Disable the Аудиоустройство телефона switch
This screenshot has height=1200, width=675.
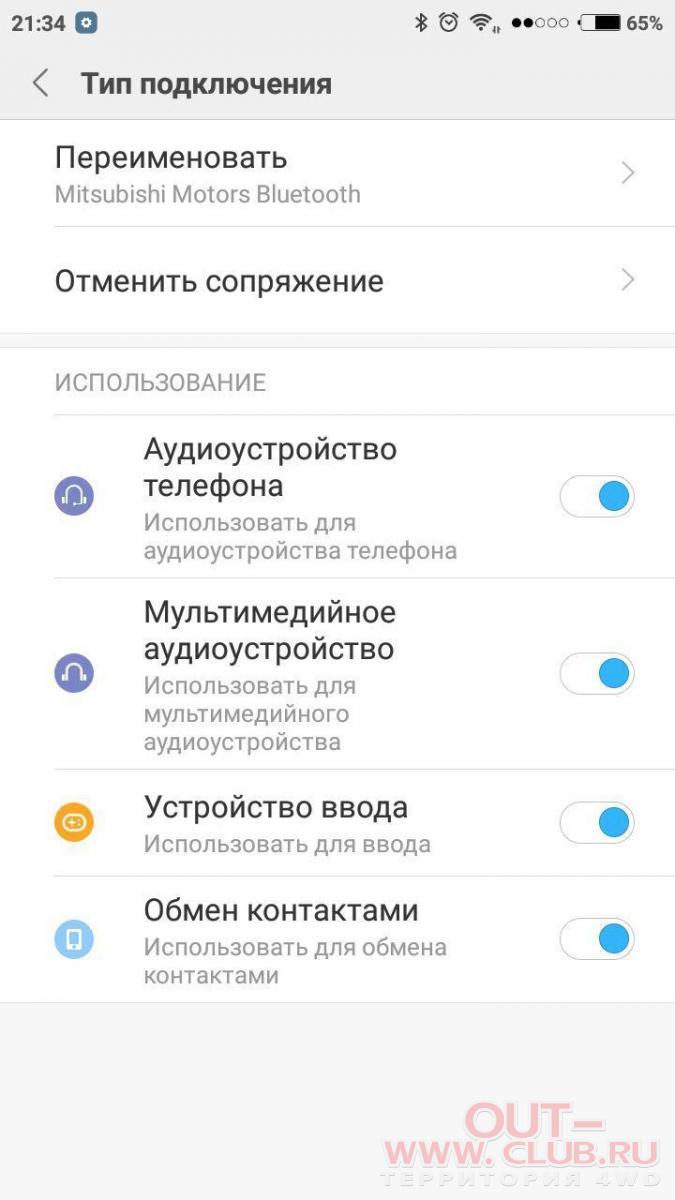(597, 496)
